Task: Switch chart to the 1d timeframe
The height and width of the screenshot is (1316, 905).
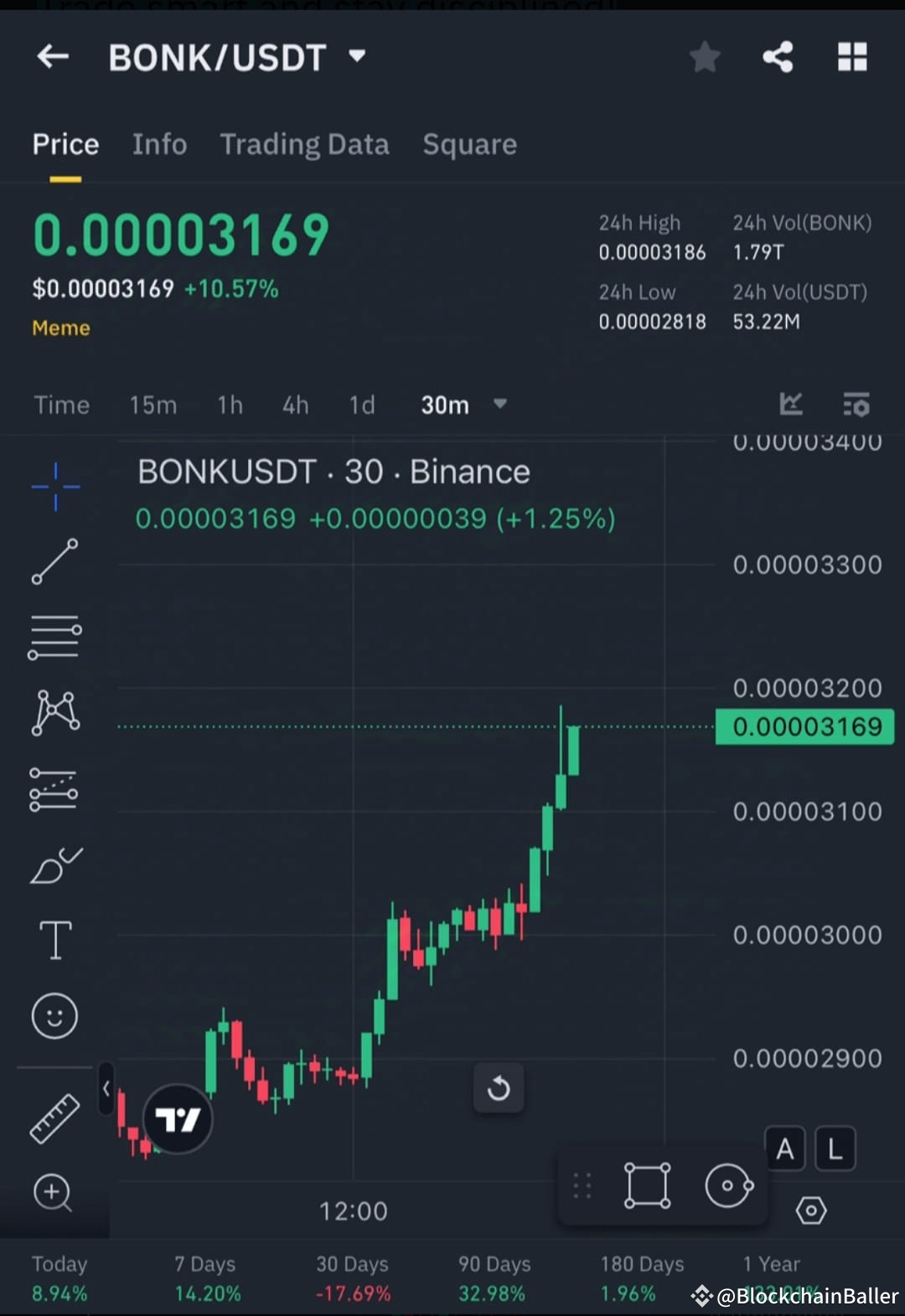Action: pyautogui.click(x=361, y=405)
